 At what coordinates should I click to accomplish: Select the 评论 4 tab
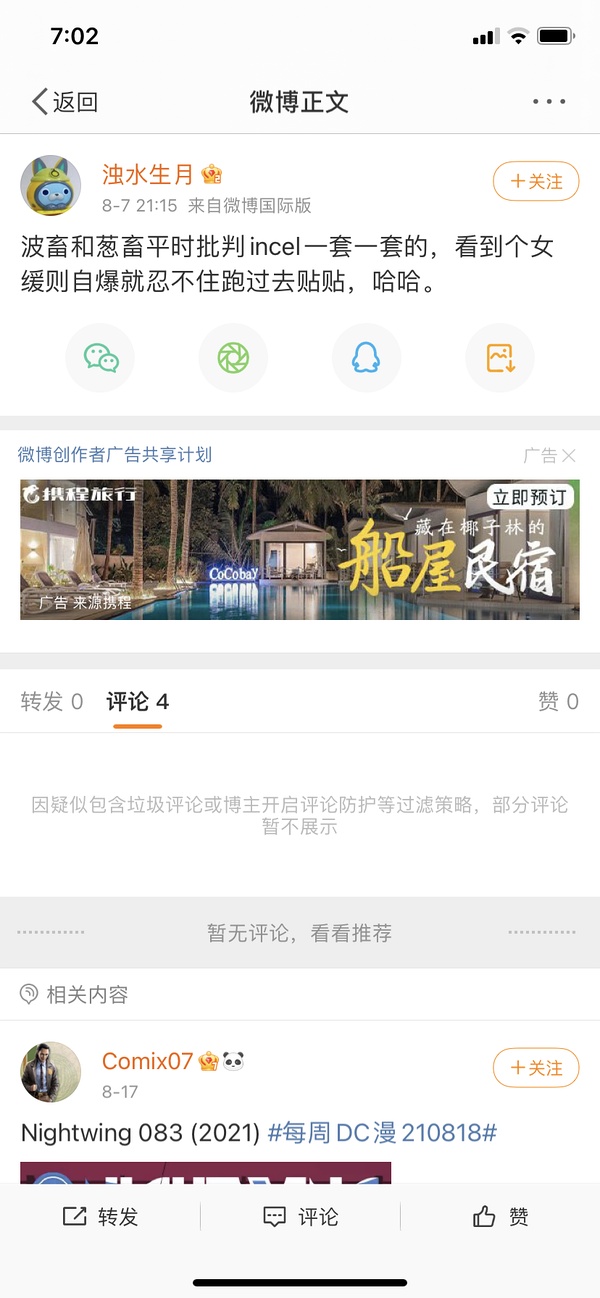coord(138,702)
